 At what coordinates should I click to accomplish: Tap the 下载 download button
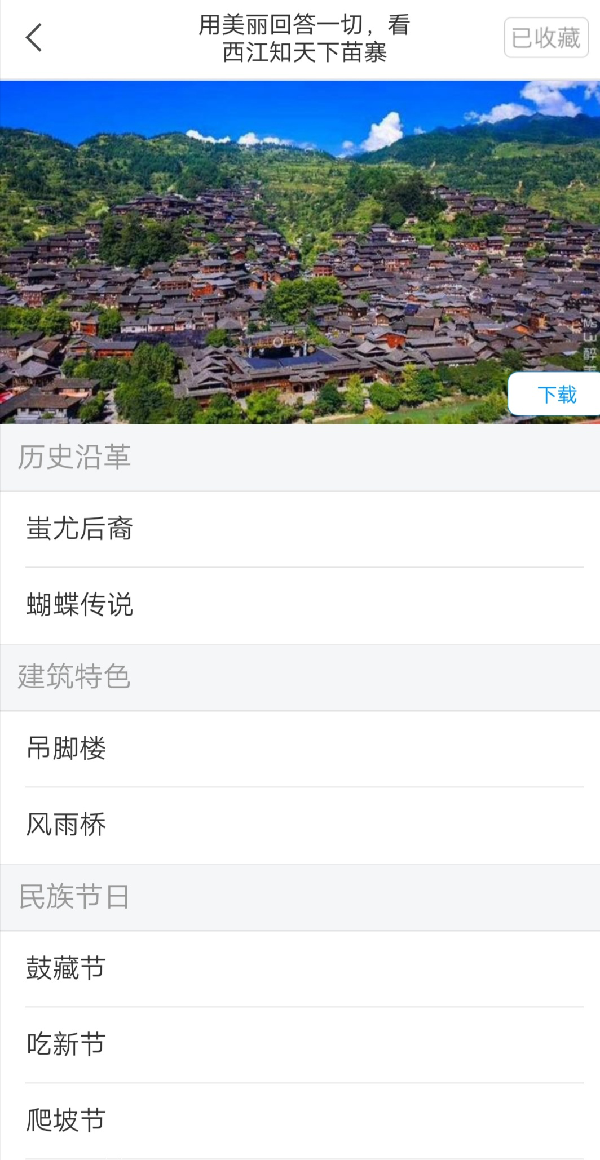coord(556,394)
